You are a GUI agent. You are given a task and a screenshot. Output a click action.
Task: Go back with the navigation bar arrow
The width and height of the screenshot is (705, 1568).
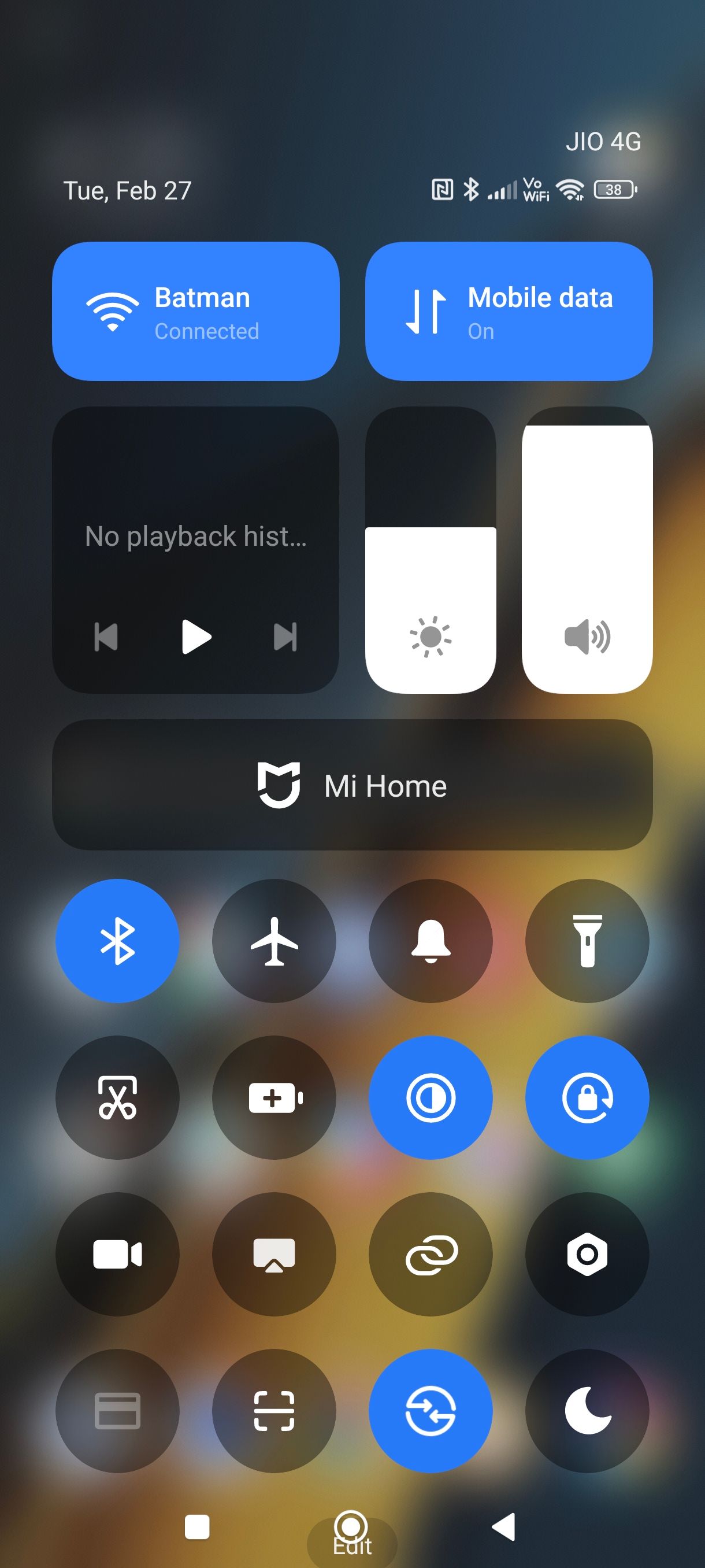coord(504,1526)
